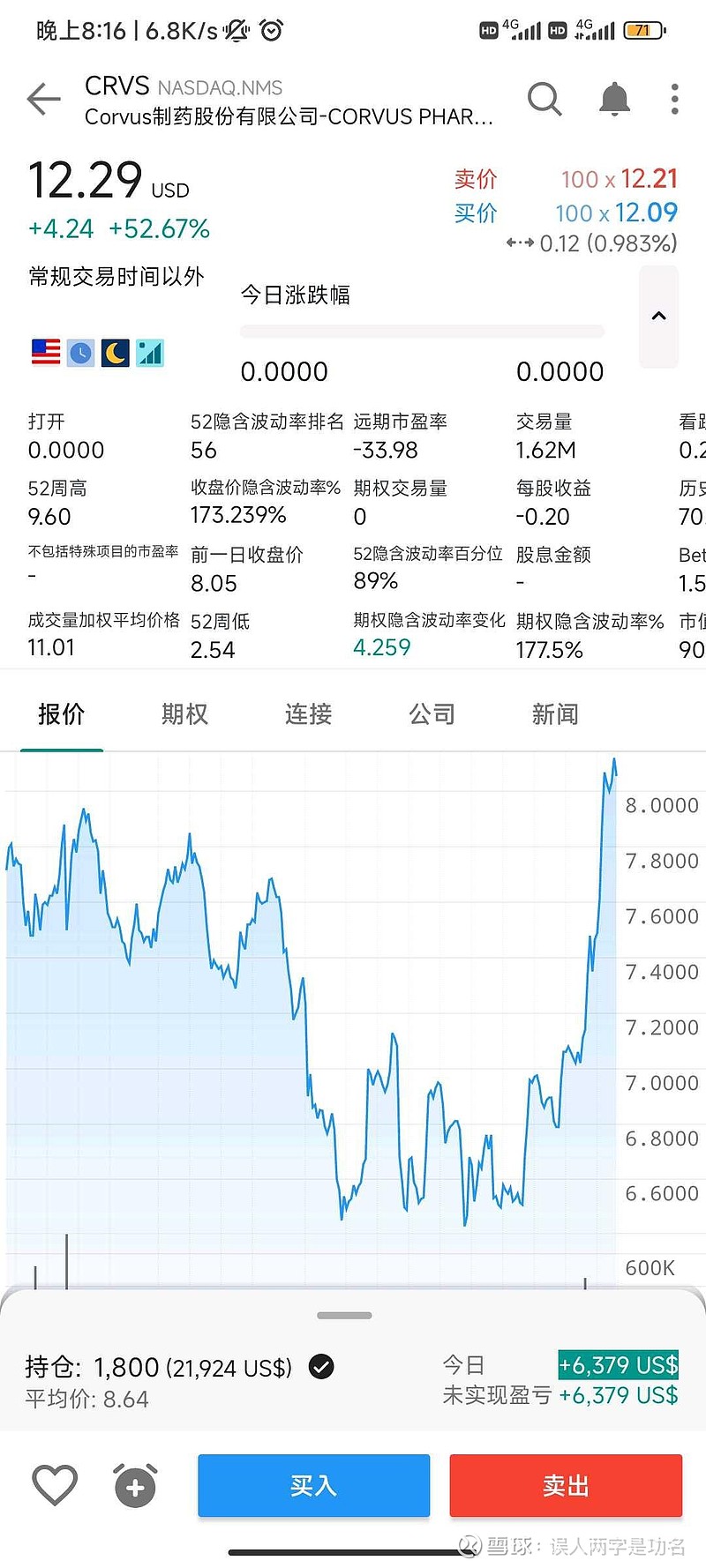Open the alerts bell for CRVS
The height and width of the screenshot is (1568, 706).
[x=614, y=99]
